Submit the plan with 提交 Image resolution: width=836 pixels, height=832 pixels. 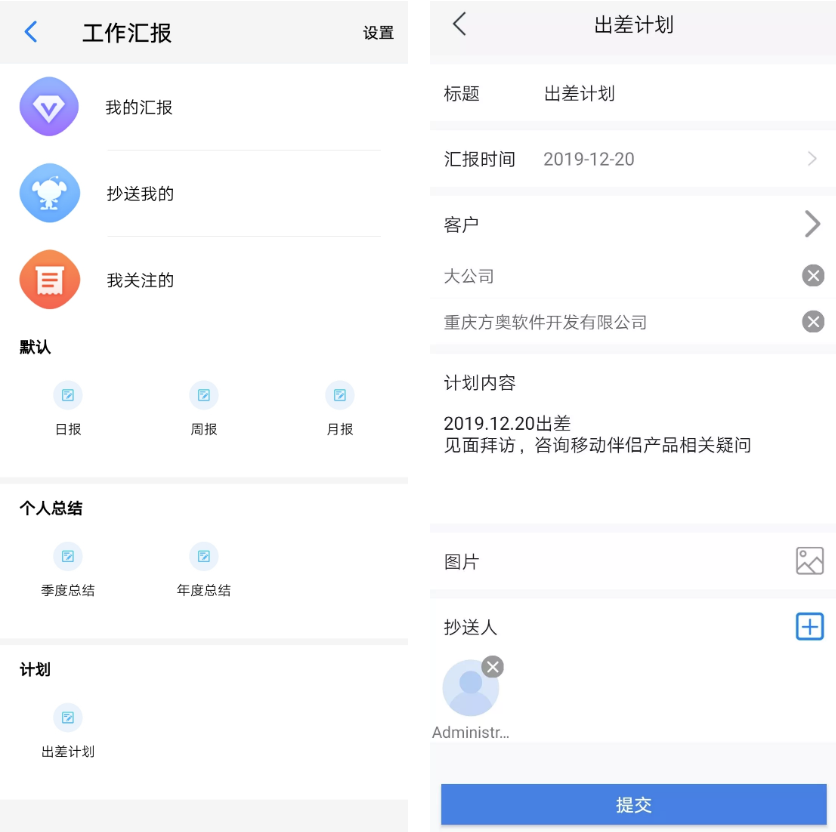point(633,804)
